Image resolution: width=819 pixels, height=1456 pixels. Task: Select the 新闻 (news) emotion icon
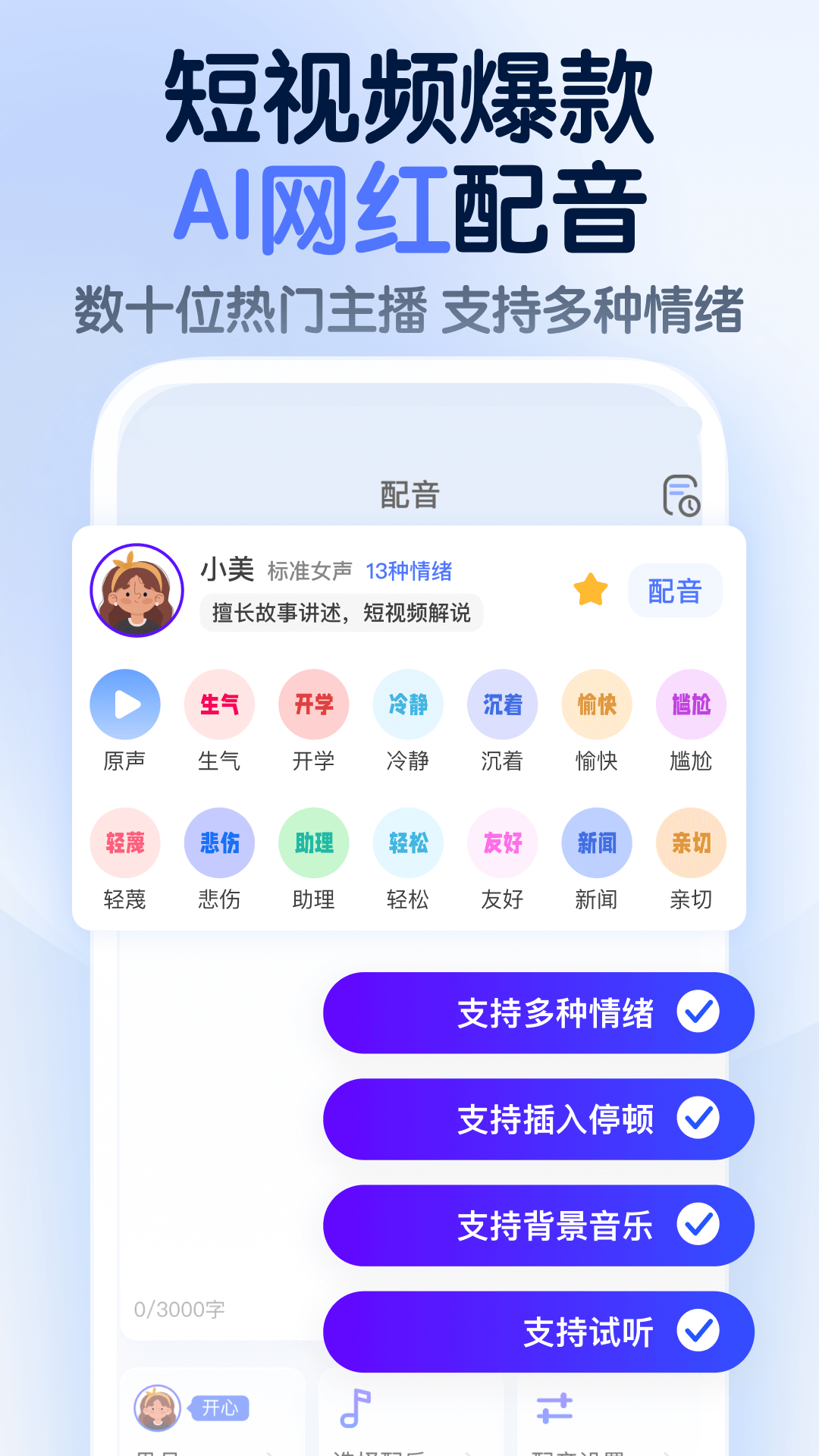[596, 843]
